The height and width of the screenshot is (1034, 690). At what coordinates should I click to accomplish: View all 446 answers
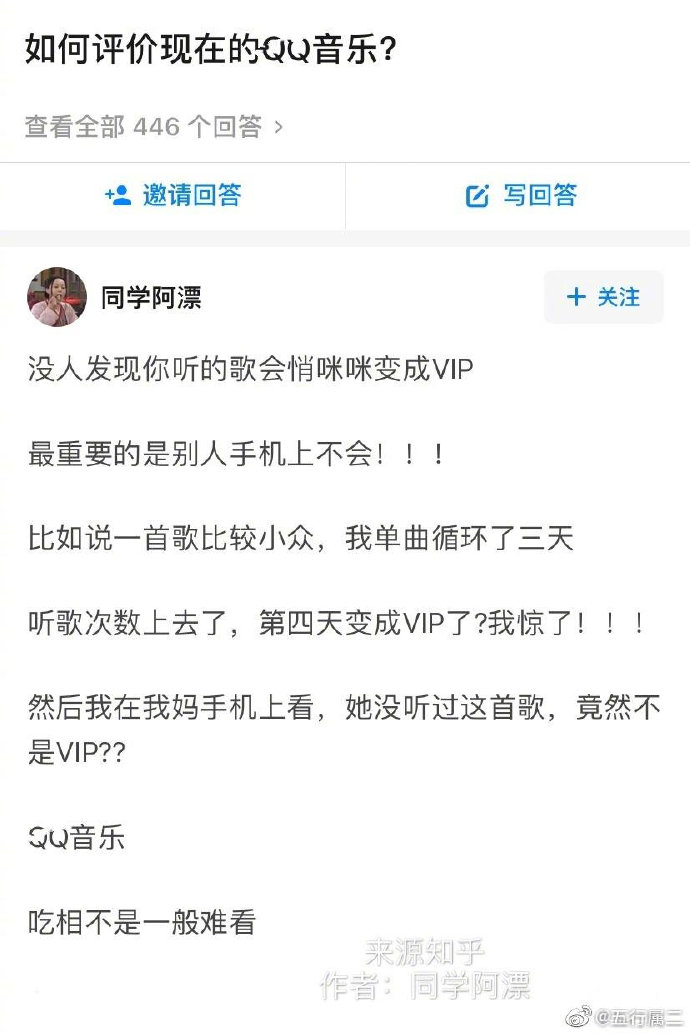154,127
